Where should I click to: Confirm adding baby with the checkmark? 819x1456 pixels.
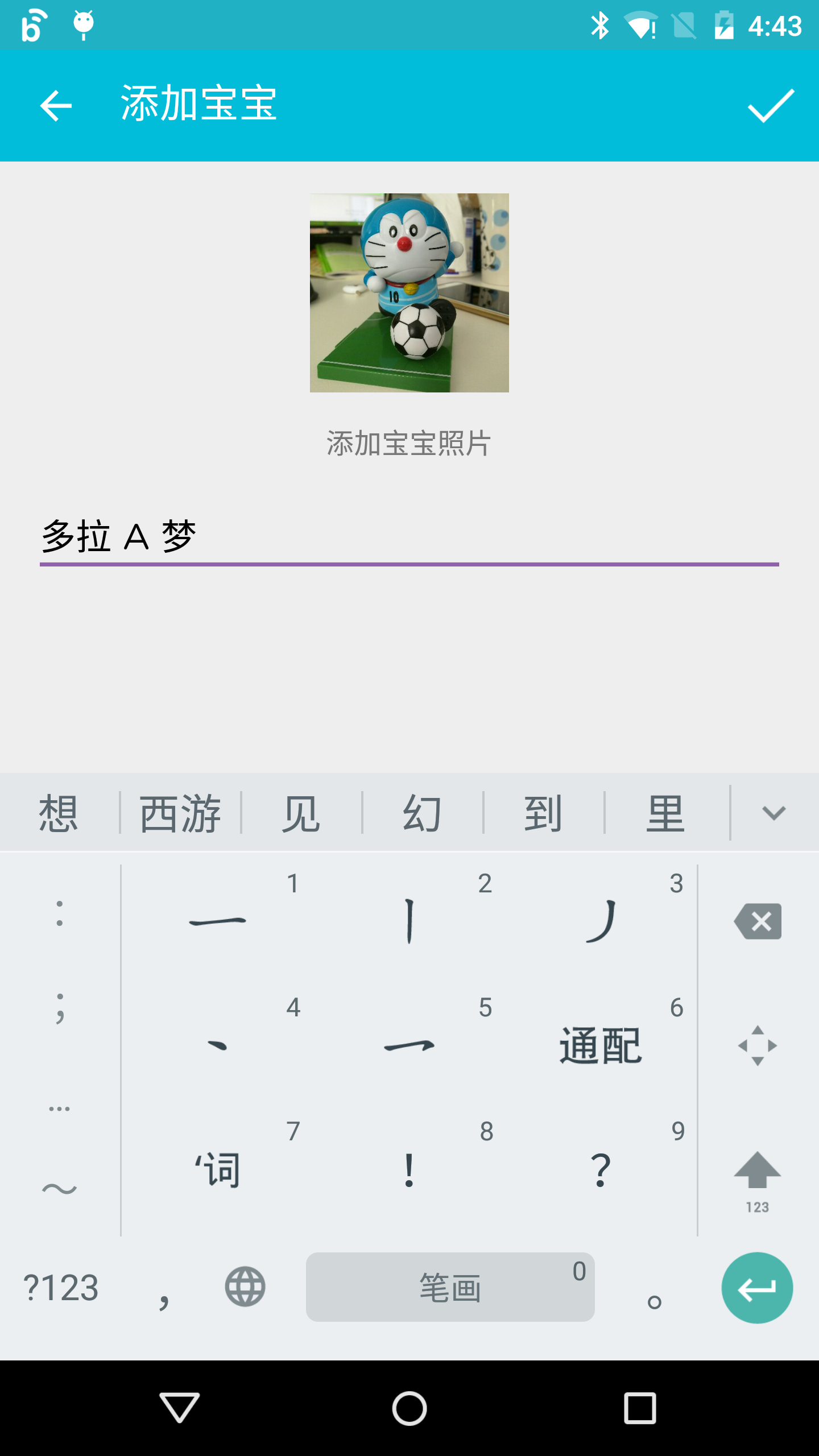coord(771,106)
